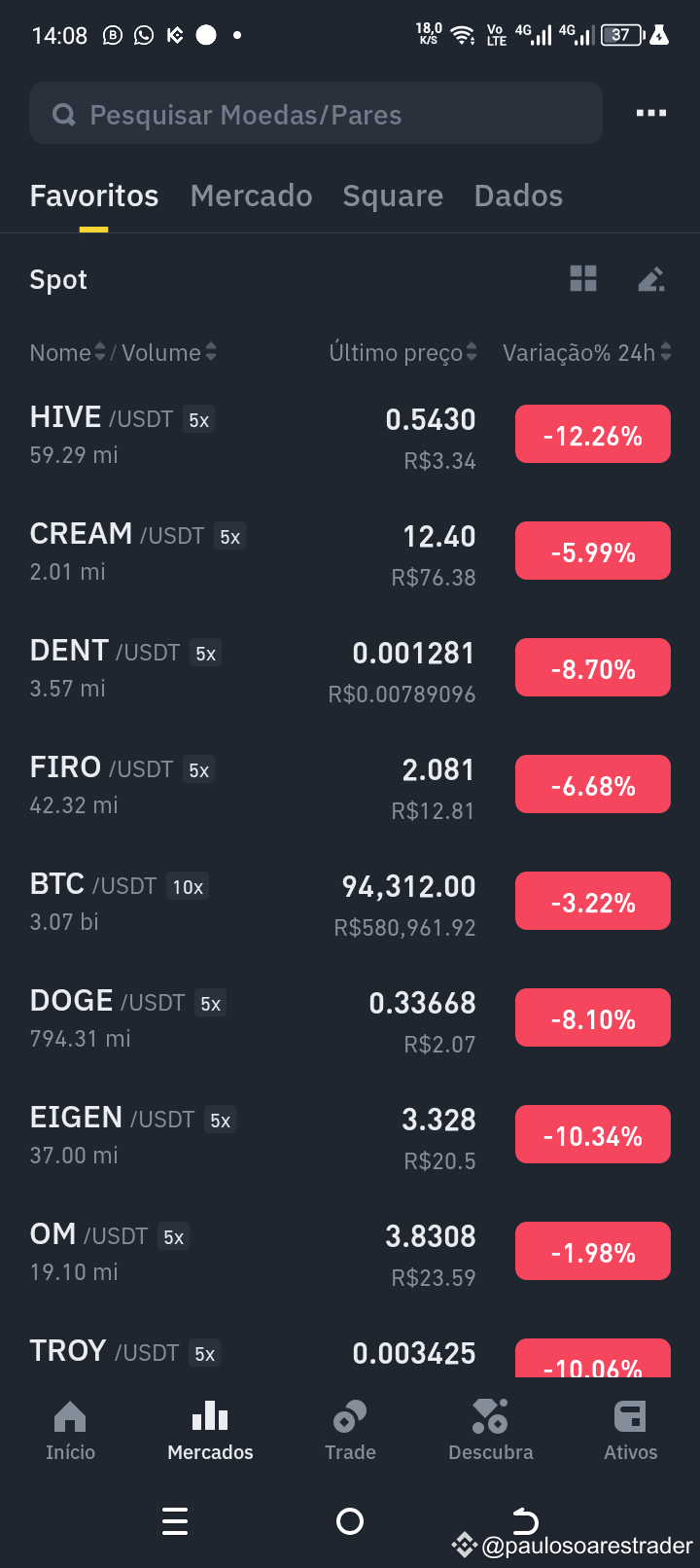Open the search by tapping the magnifier icon
Image resolution: width=700 pixels, height=1568 pixels.
click(x=63, y=114)
